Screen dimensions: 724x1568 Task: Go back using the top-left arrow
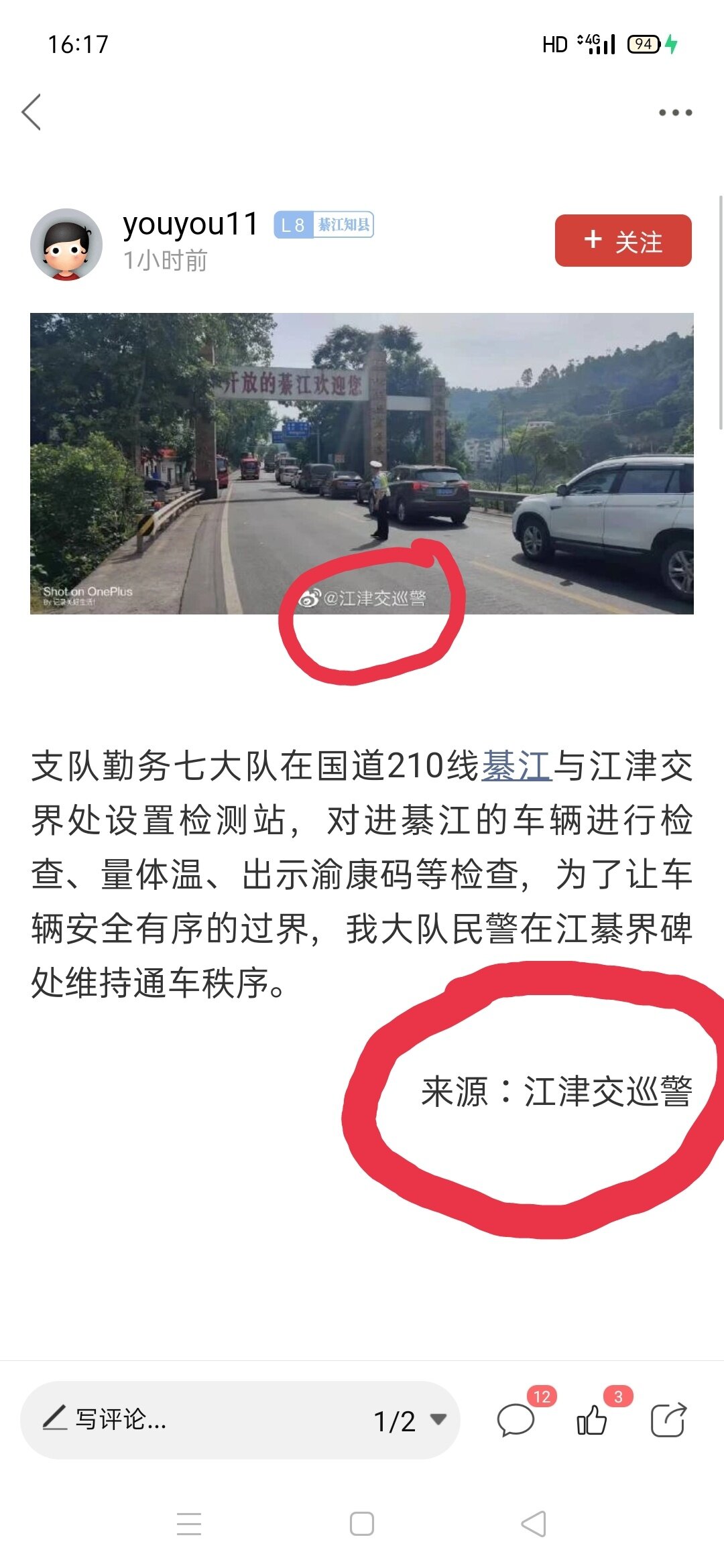32,112
